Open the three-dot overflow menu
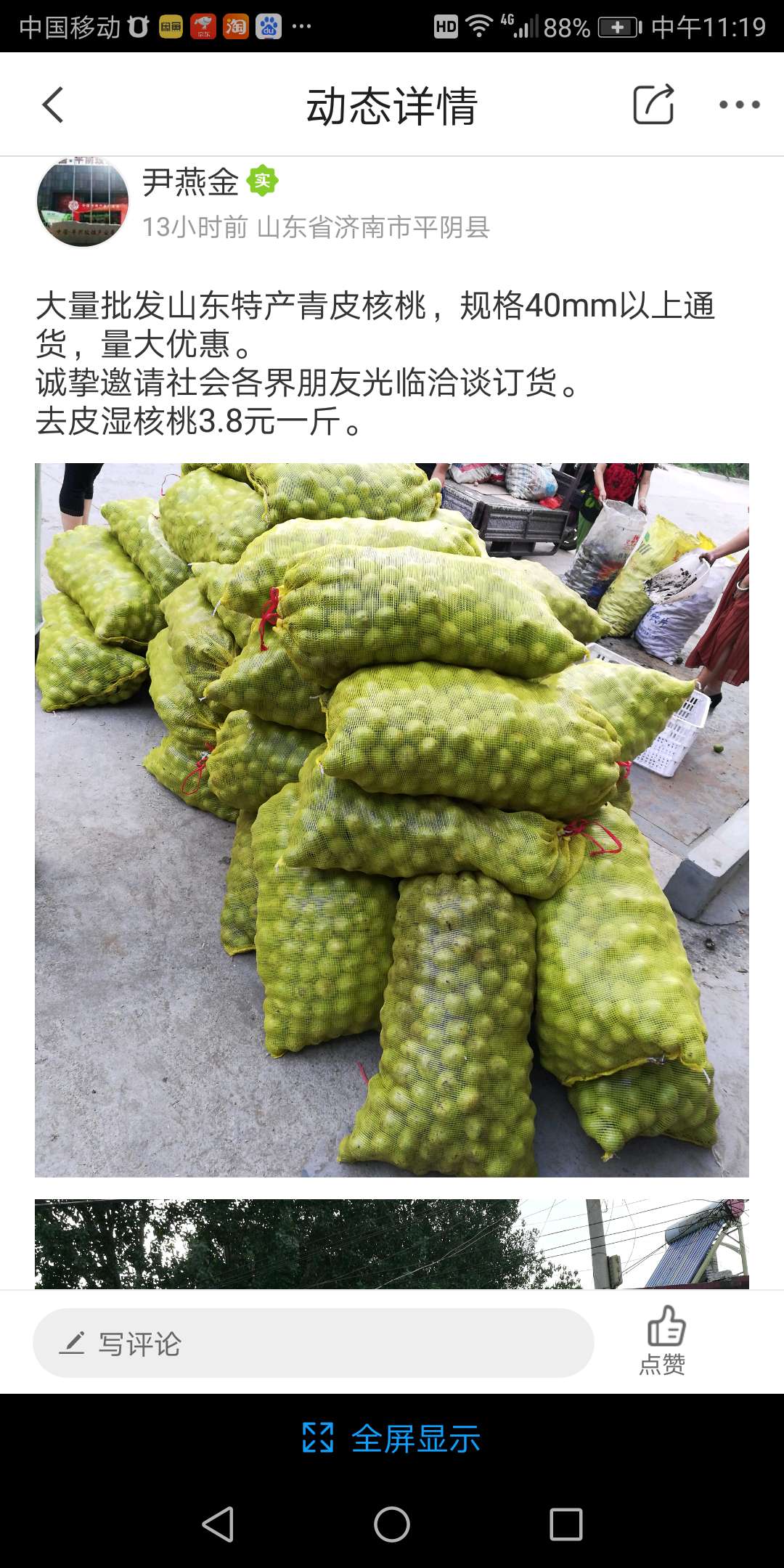Image resolution: width=784 pixels, height=1568 pixels. pos(739,105)
